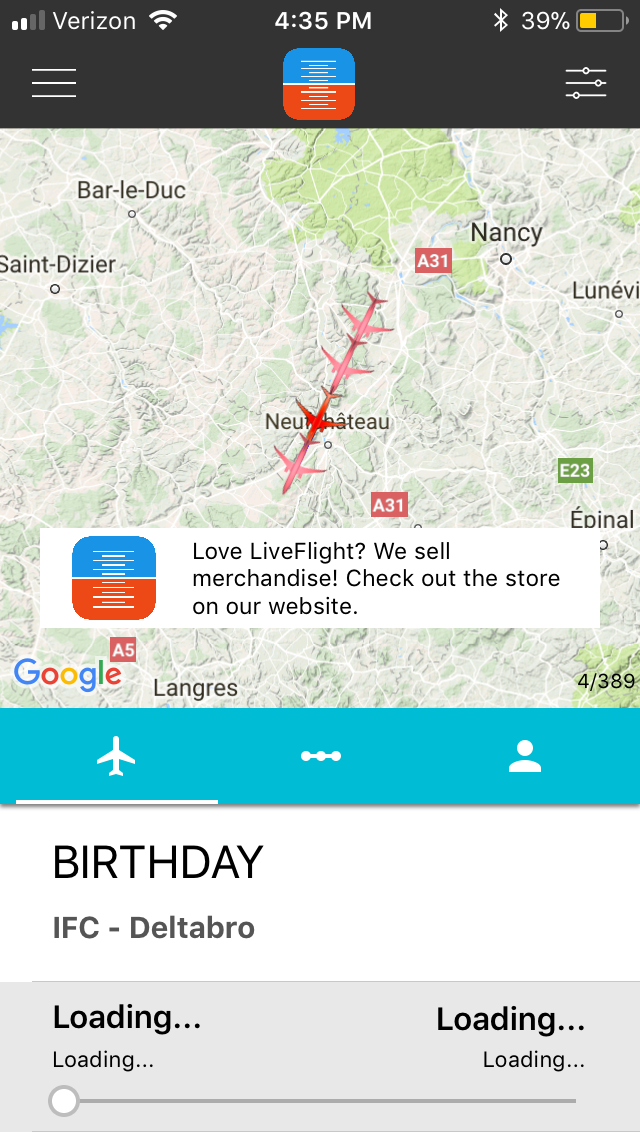The height and width of the screenshot is (1136, 640).
Task: Tap the flight progress slider handle
Action: 64,1101
